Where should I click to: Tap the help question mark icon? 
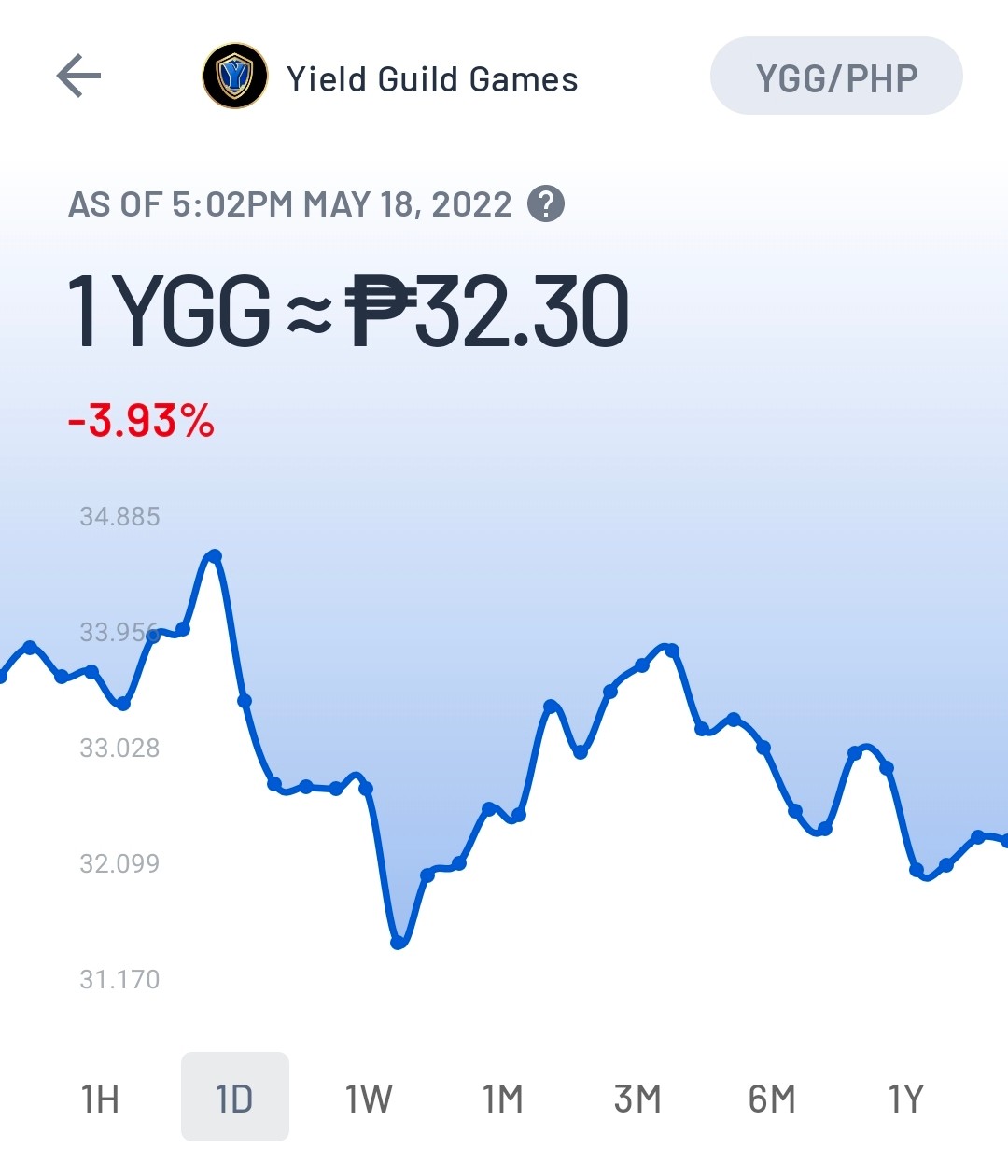pyautogui.click(x=546, y=203)
